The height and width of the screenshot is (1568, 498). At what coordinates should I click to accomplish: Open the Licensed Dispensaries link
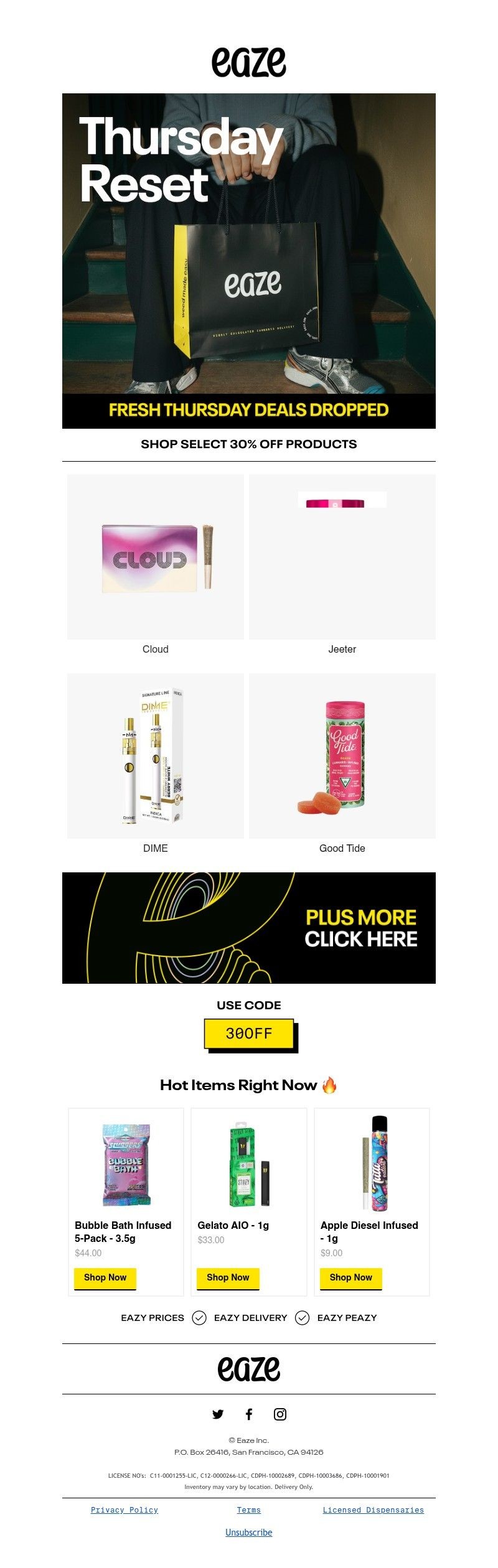click(373, 1510)
